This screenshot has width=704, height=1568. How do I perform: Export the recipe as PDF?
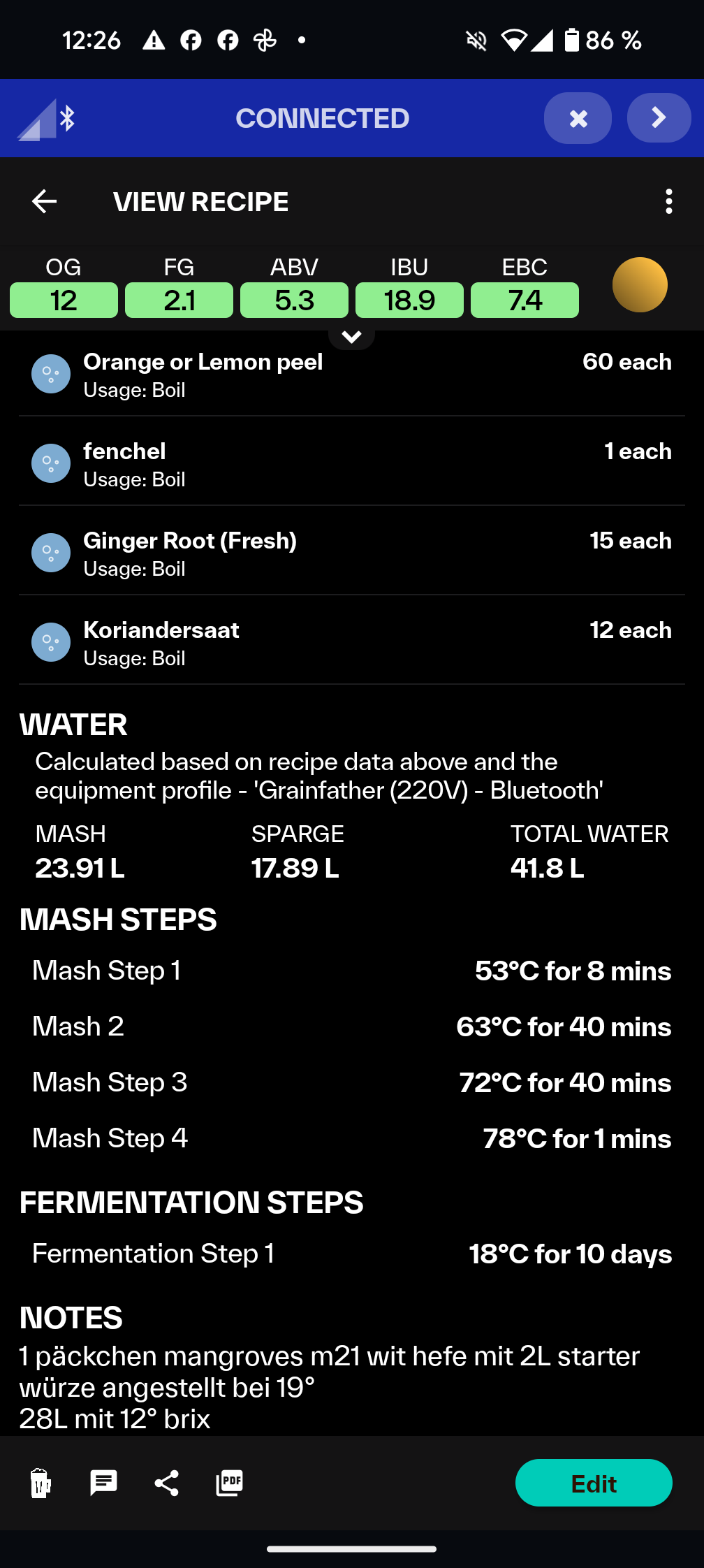click(x=229, y=1483)
